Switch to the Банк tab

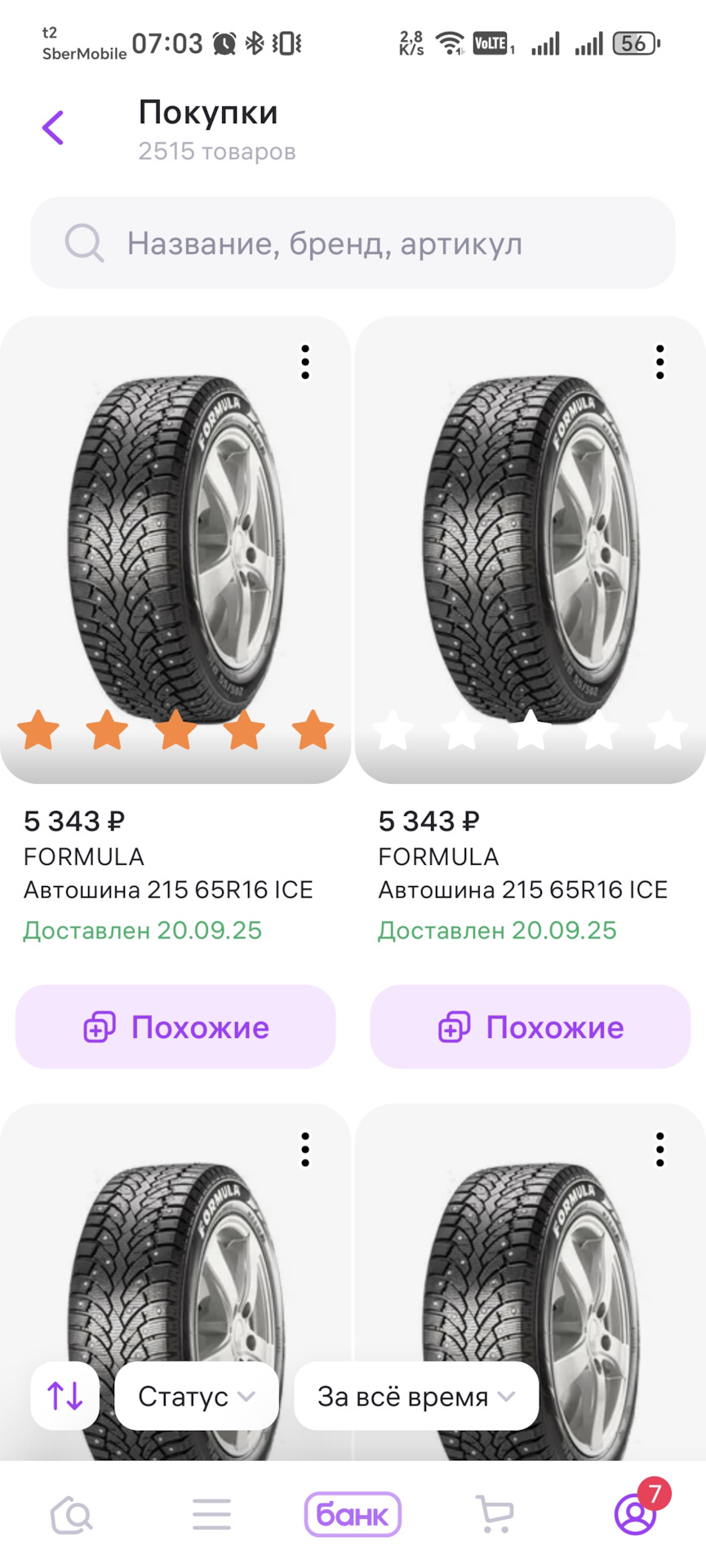(x=353, y=1516)
